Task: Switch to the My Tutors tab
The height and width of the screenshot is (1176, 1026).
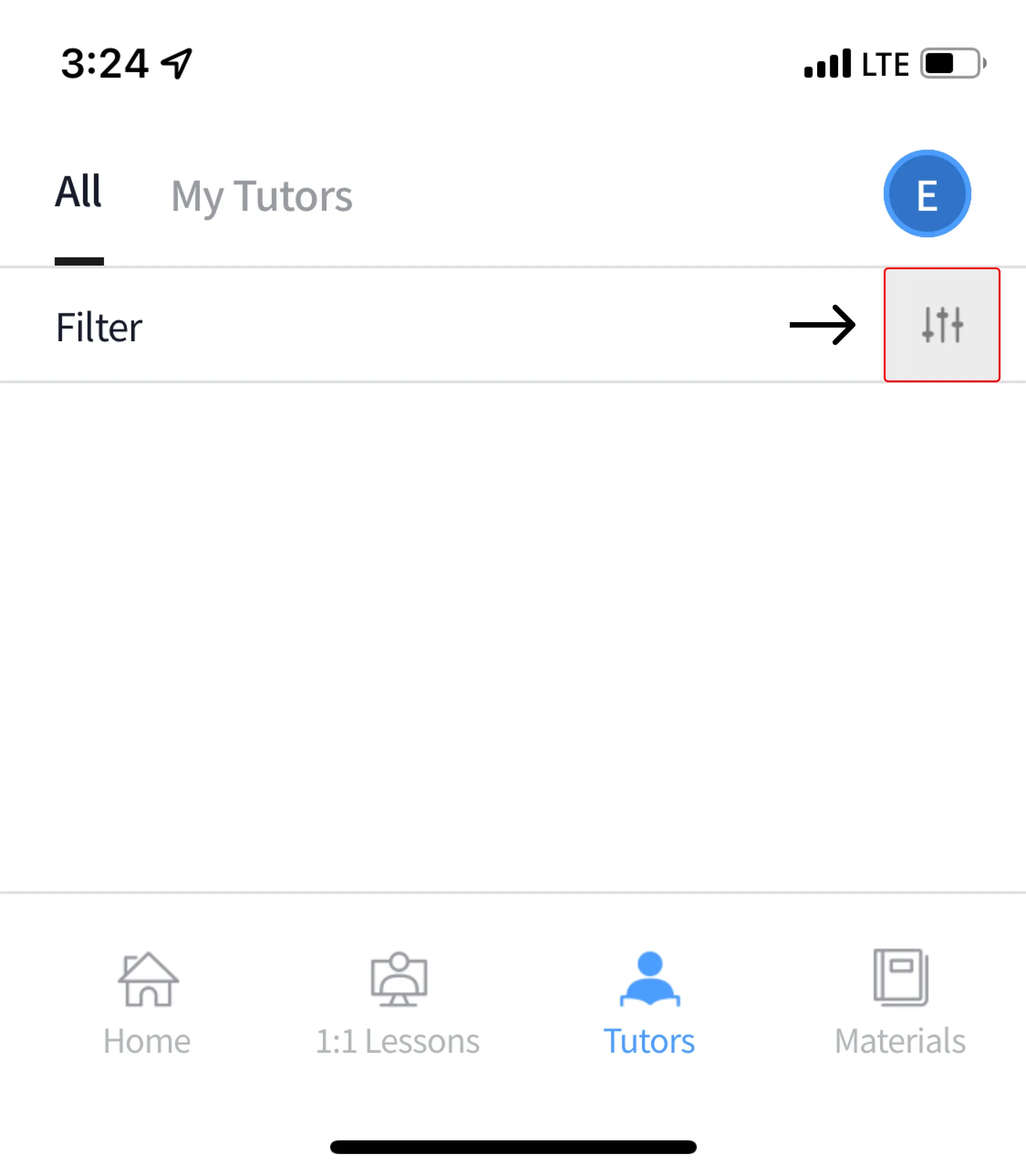Action: (x=262, y=196)
